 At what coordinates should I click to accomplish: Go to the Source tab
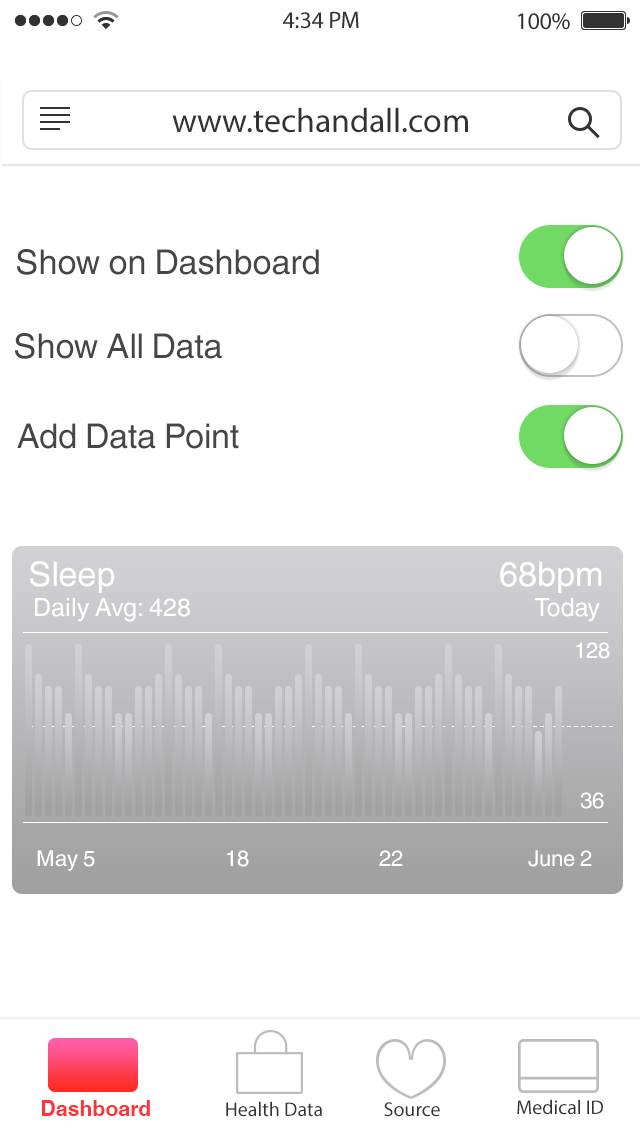tap(411, 1078)
